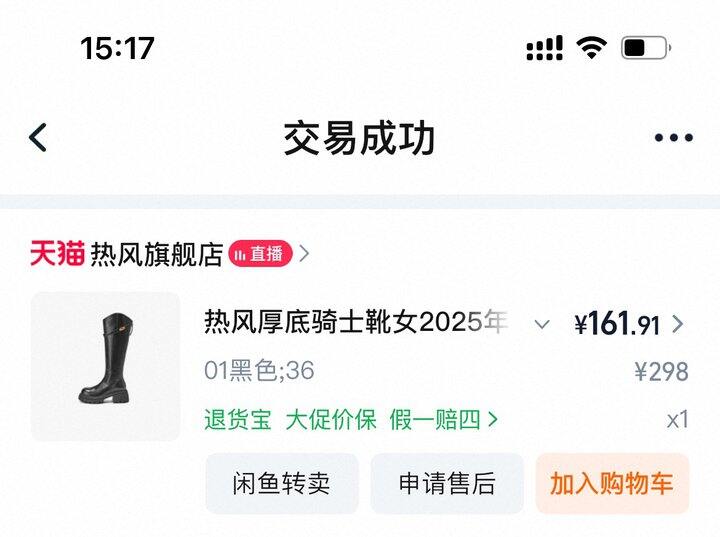The image size is (720, 537).
Task: Expand the product title dropdown arrow
Action: point(542,324)
